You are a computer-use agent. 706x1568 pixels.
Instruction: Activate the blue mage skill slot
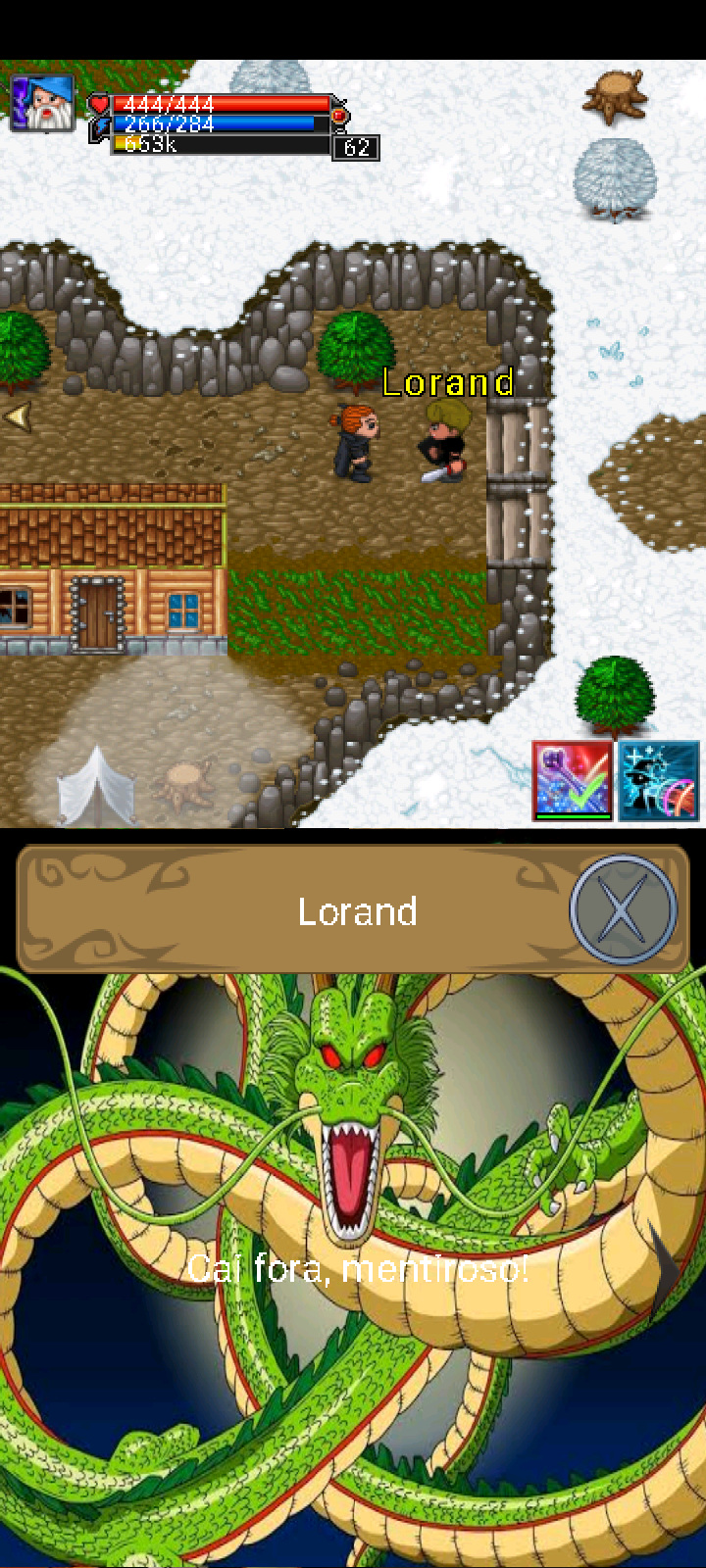click(659, 780)
